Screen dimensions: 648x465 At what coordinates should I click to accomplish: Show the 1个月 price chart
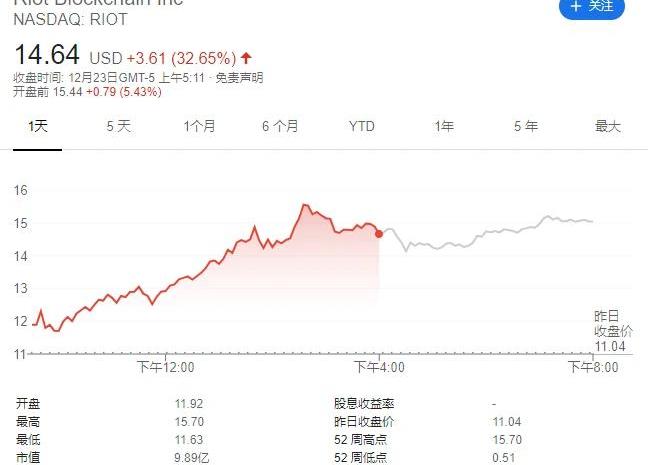tap(199, 127)
